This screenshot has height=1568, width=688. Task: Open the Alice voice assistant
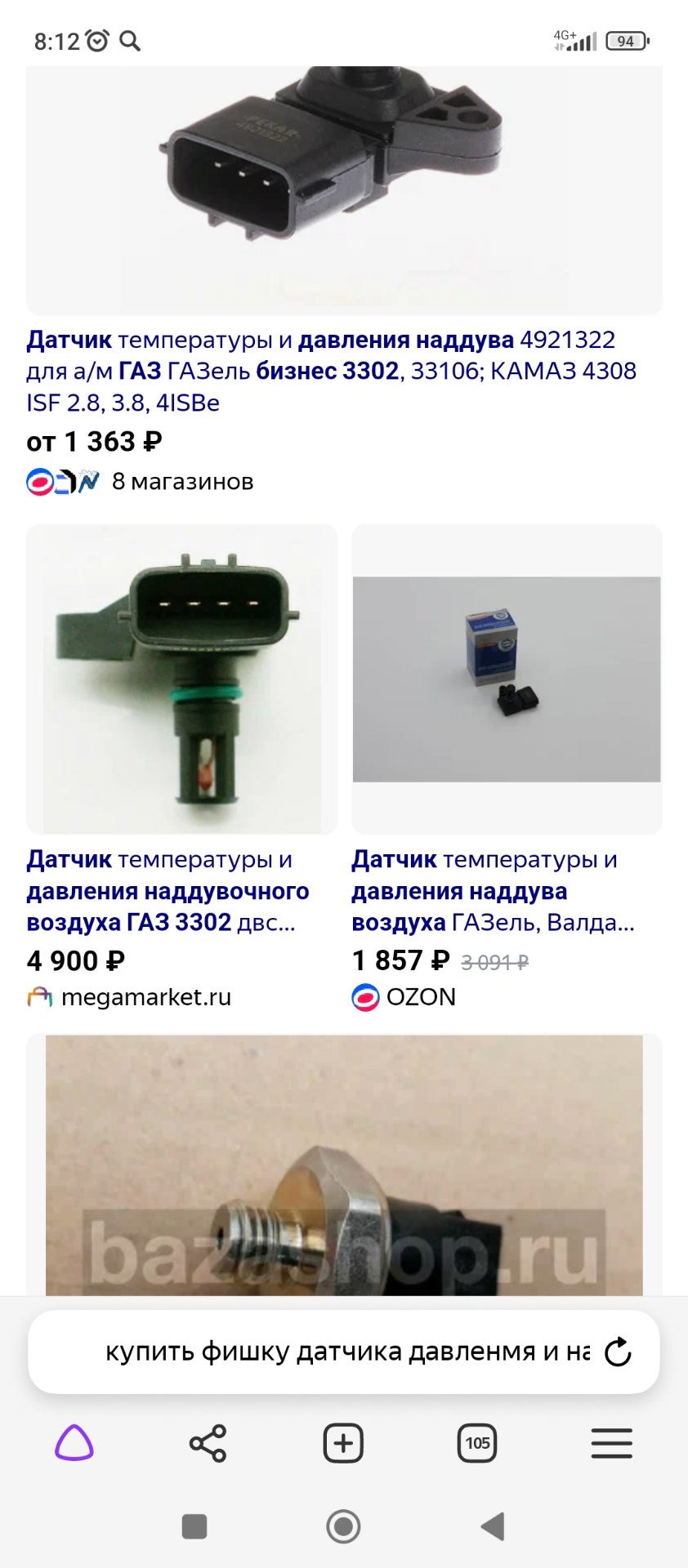[74, 1443]
